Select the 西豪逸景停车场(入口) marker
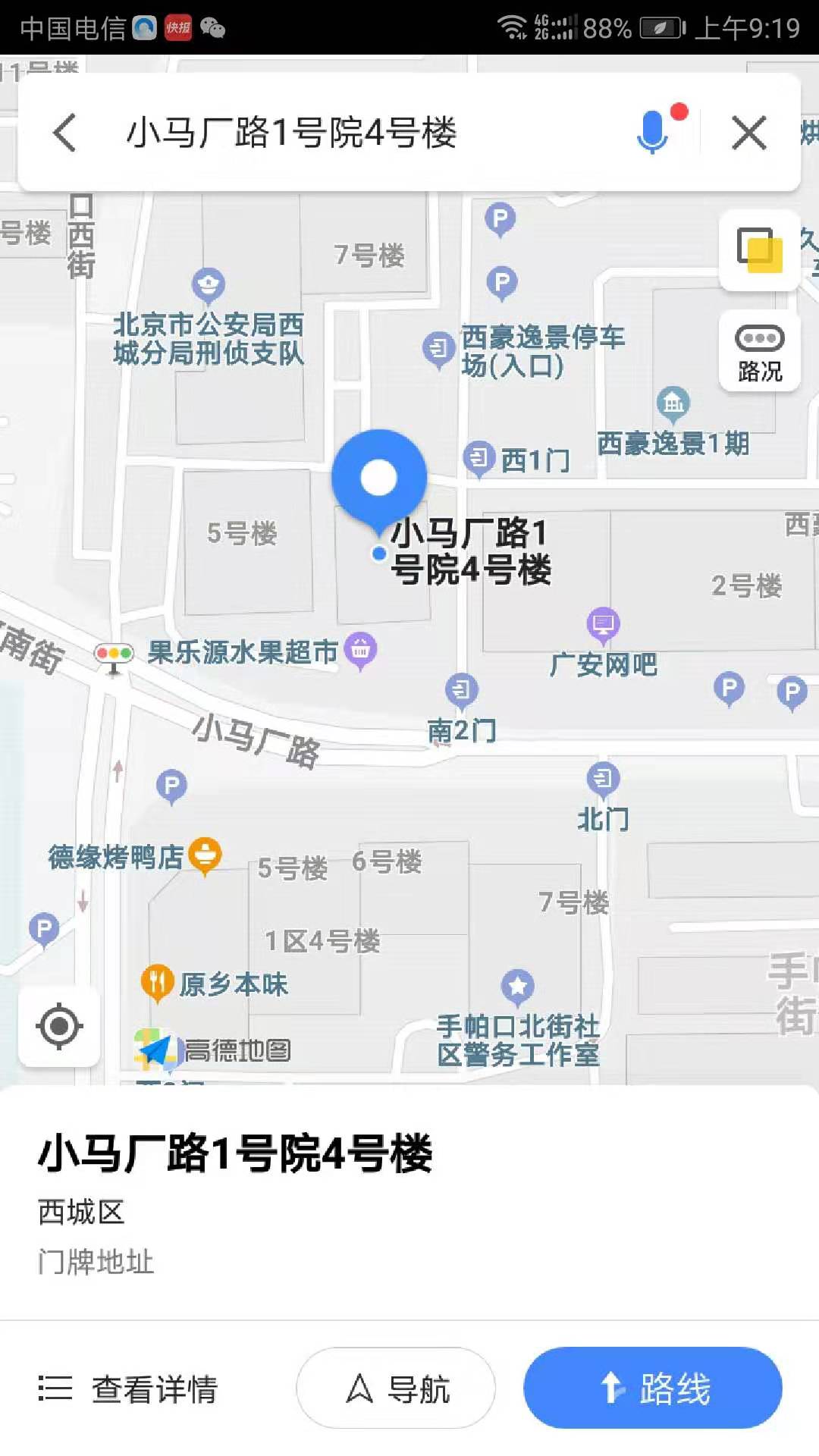This screenshot has width=819, height=1456. click(x=438, y=350)
